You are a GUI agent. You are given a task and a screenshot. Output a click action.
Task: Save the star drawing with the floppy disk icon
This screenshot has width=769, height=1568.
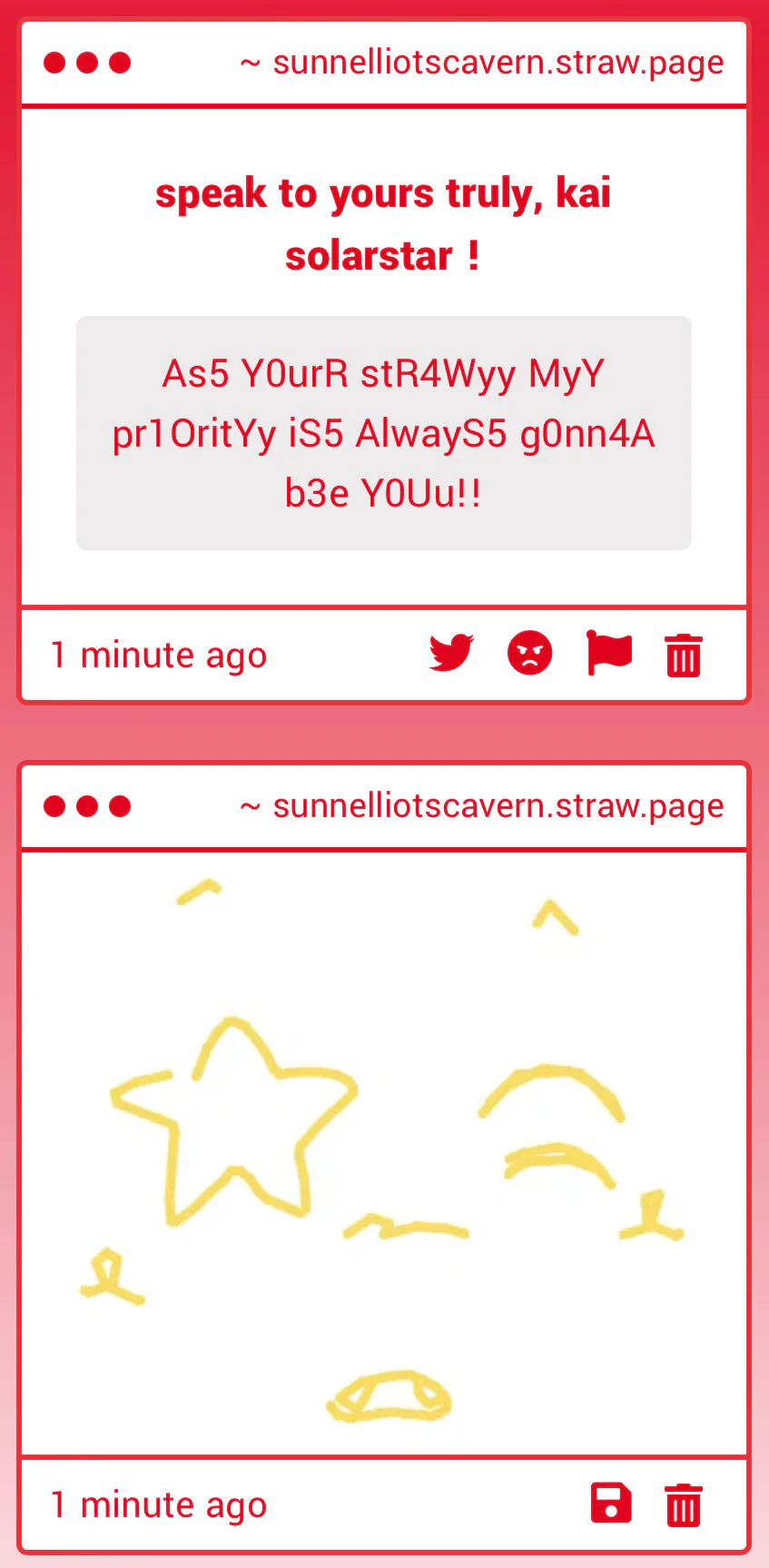tap(612, 1503)
